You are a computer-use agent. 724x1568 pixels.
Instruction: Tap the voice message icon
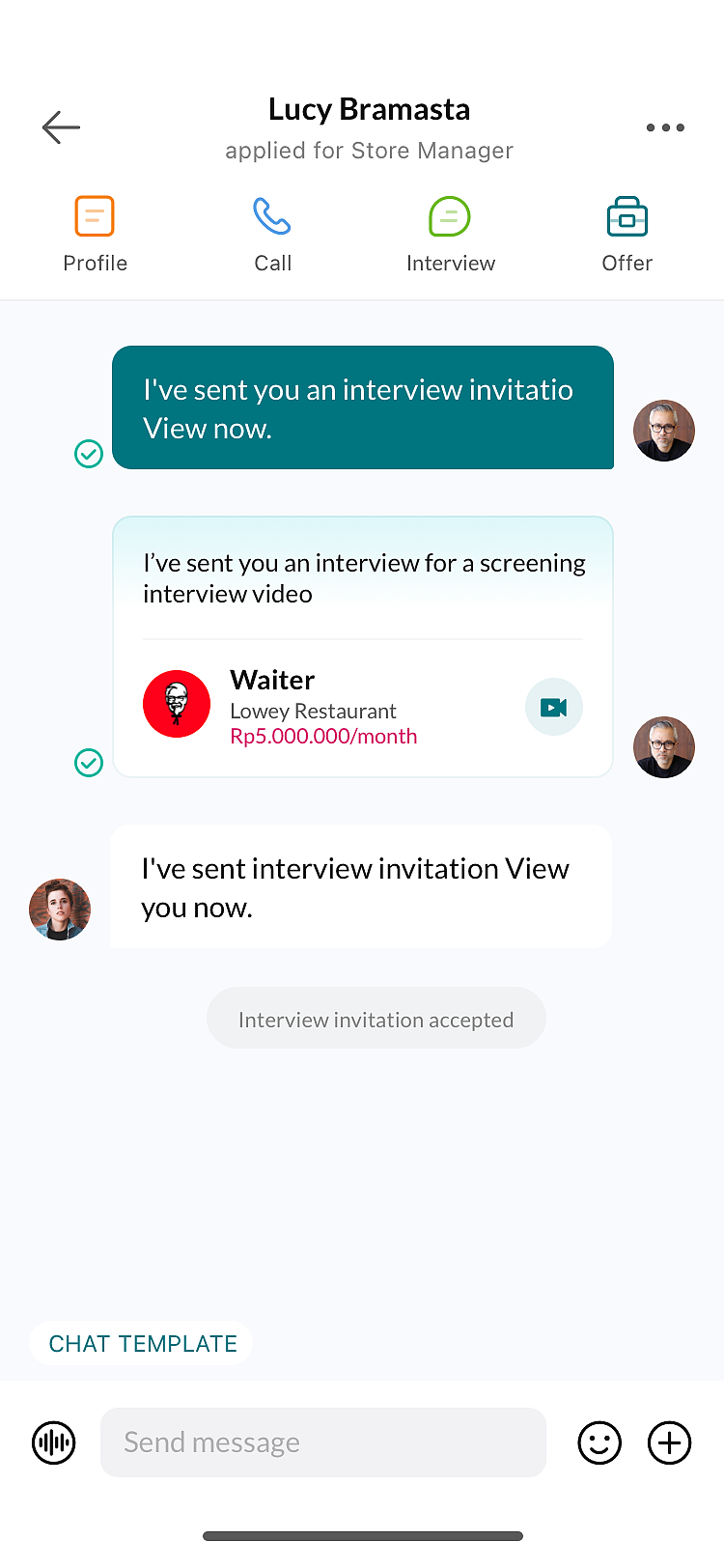coord(54,1442)
